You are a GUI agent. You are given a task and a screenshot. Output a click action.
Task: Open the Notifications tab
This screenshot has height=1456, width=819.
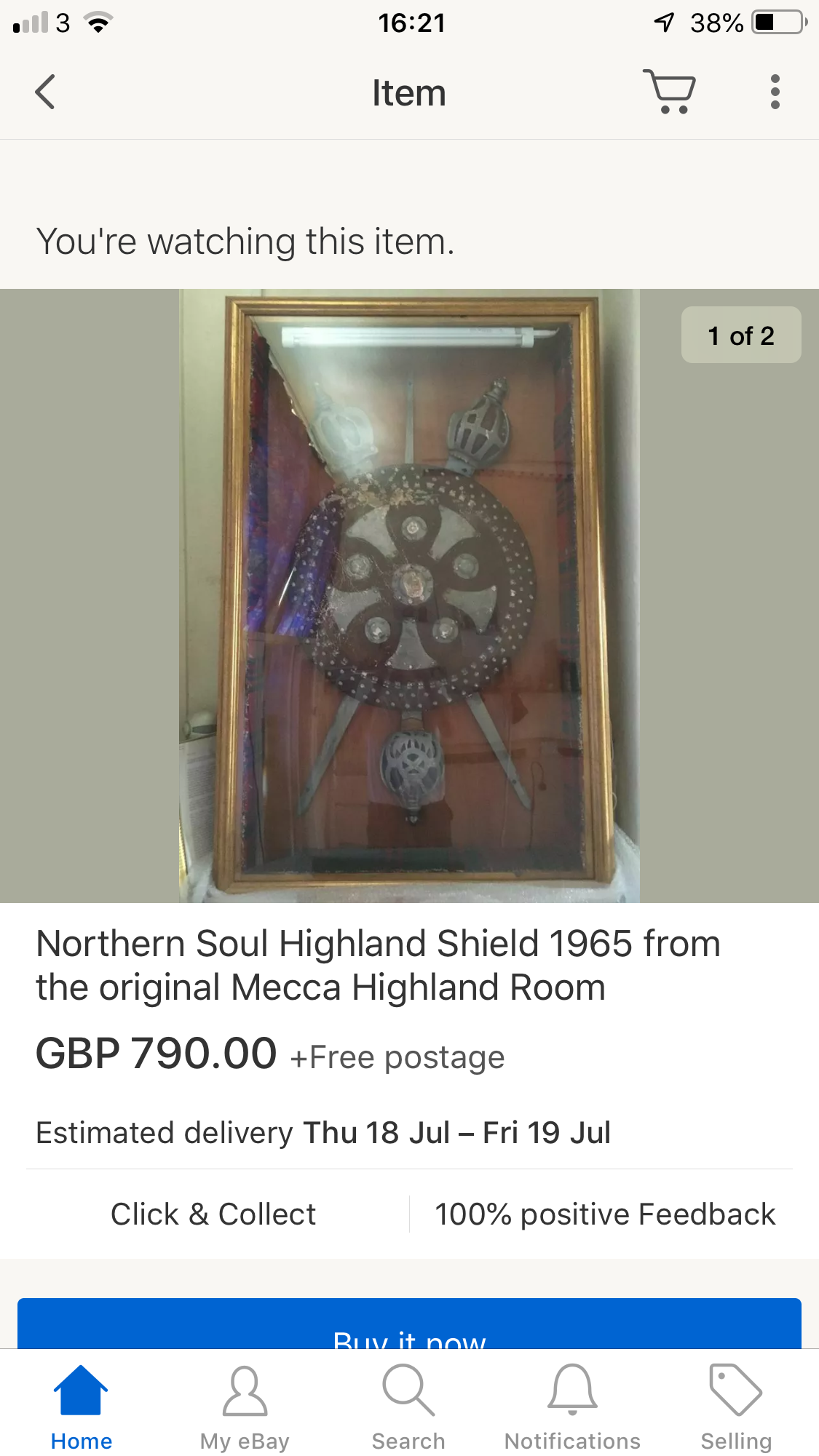coord(572,1408)
